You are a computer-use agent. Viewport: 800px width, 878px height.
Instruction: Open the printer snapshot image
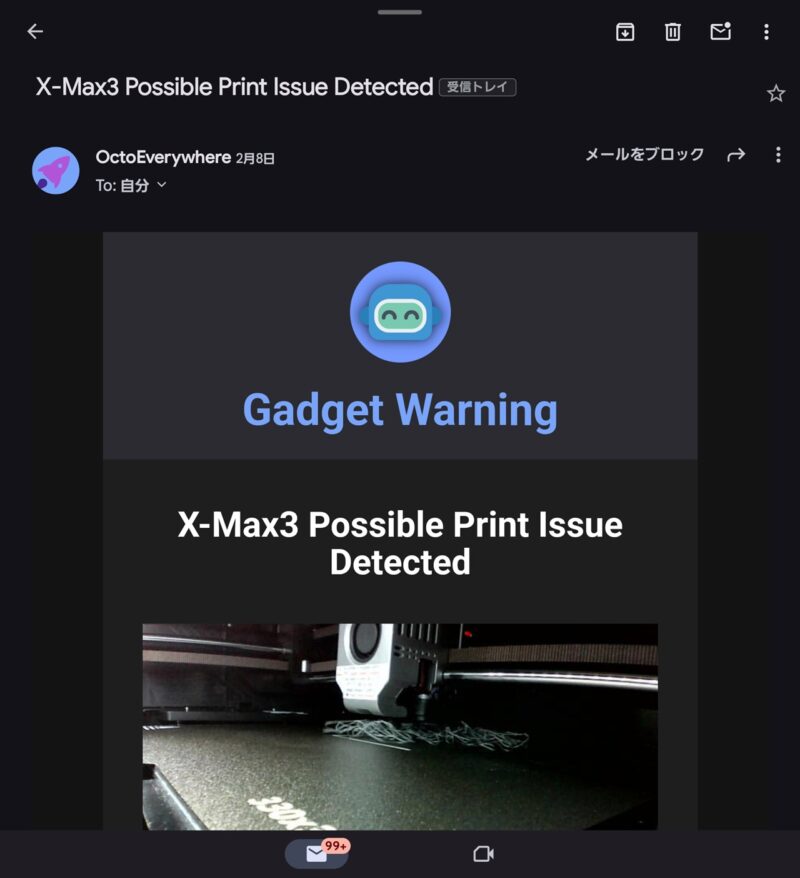(400, 726)
